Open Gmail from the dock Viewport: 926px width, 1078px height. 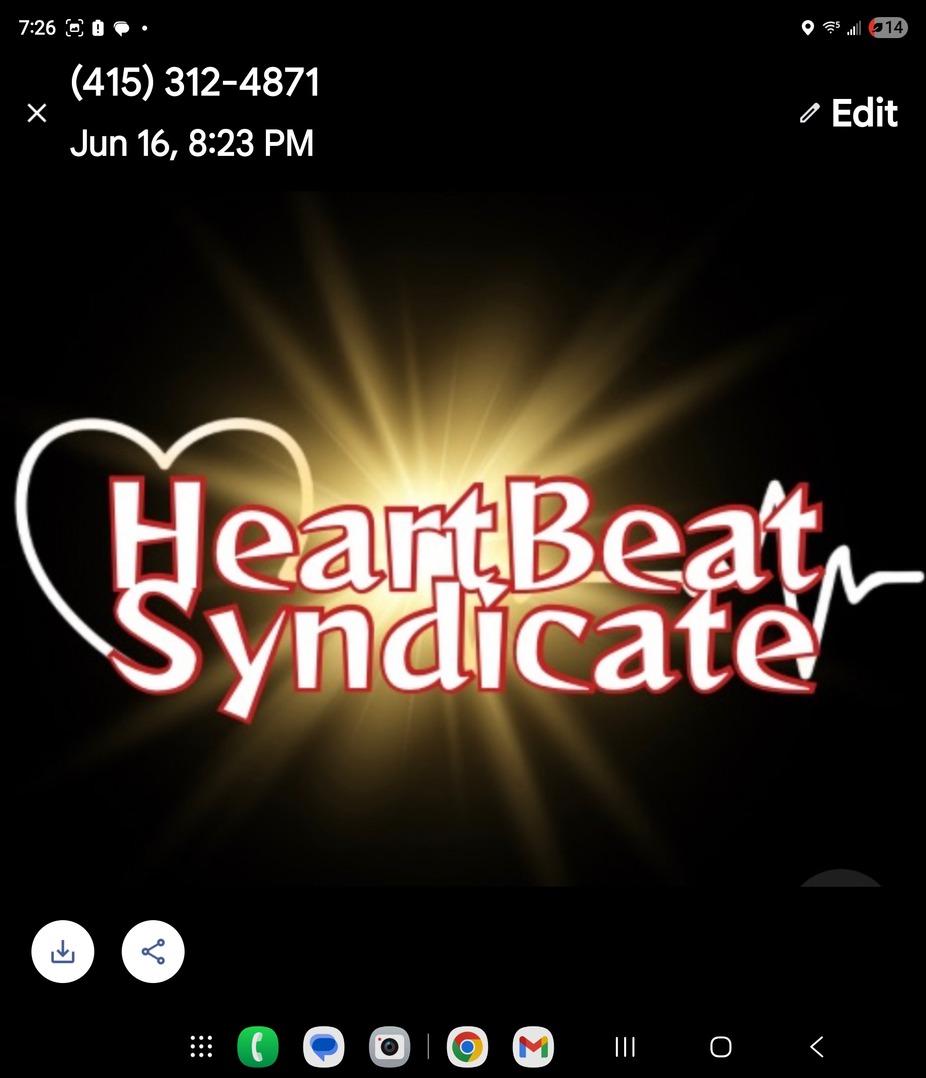pos(533,1046)
